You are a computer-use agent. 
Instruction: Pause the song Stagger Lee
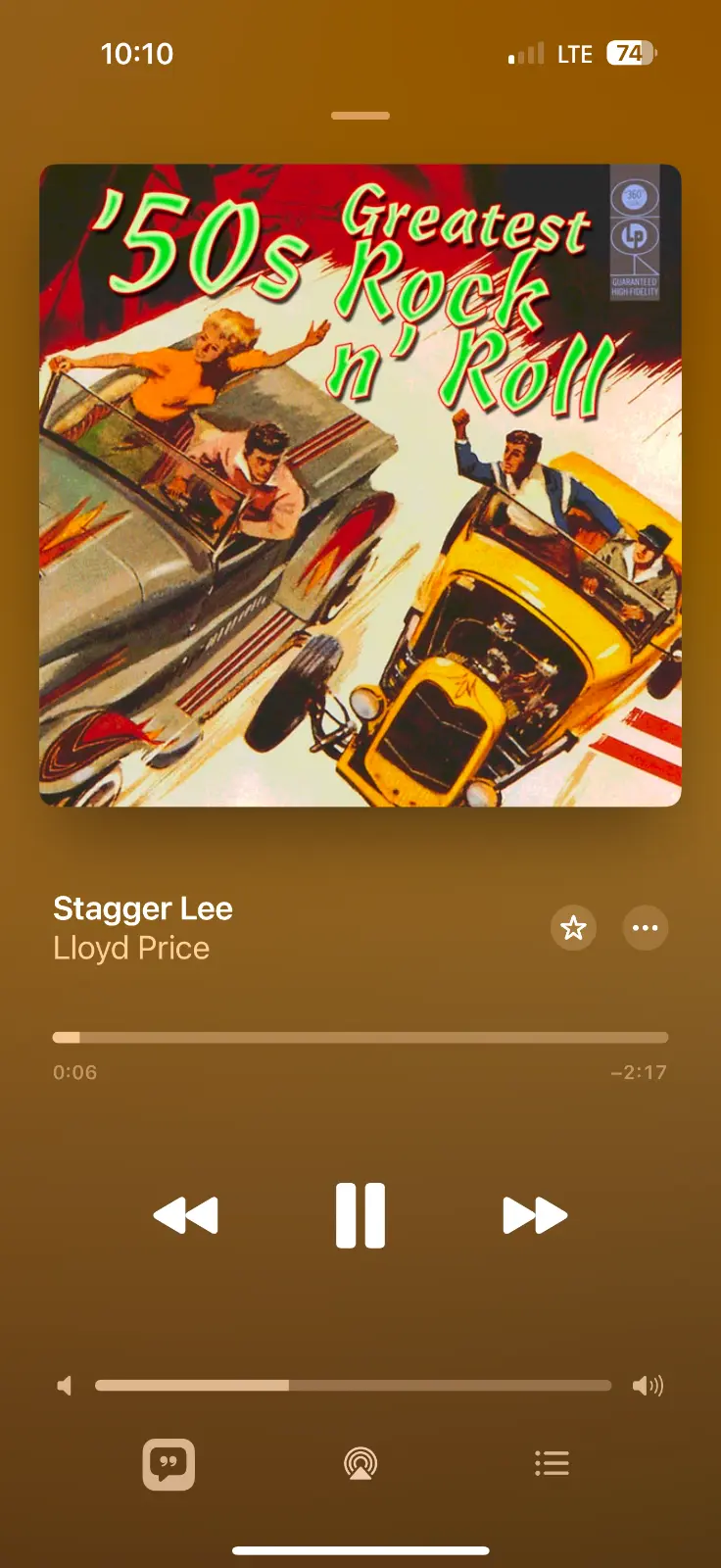(360, 1215)
